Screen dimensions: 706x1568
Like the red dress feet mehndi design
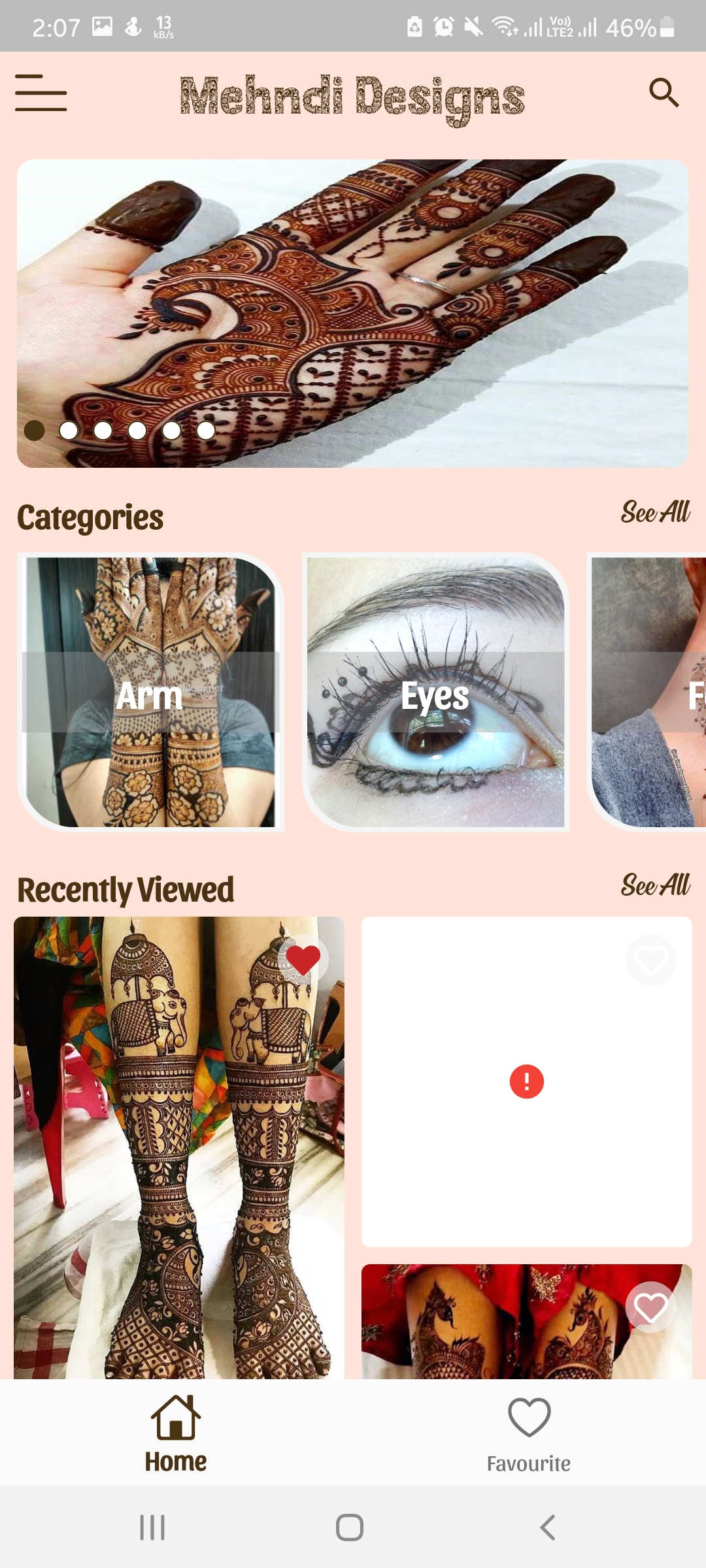coord(650,1307)
